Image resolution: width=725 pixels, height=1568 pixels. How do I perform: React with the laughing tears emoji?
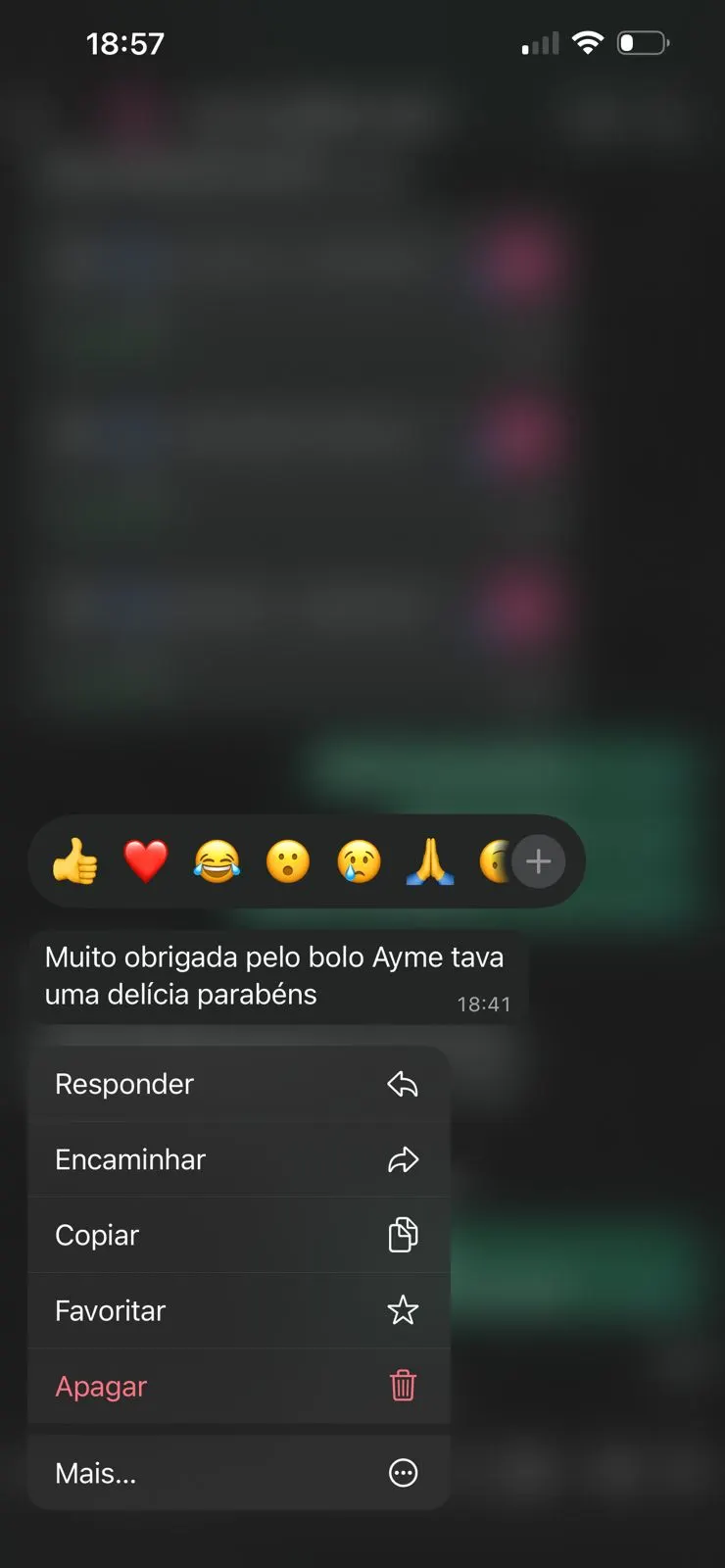click(217, 861)
